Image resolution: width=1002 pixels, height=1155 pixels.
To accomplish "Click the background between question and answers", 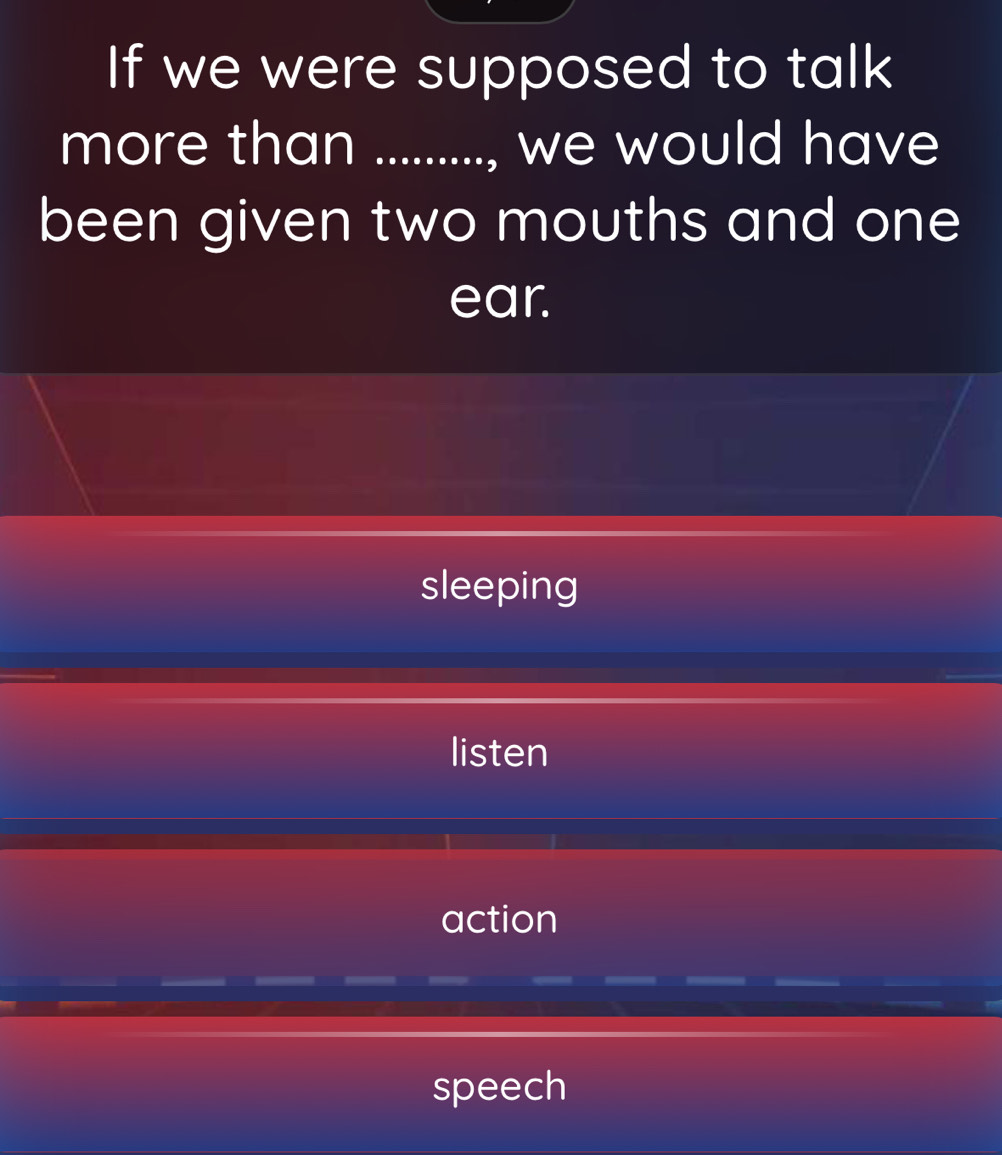I will point(499,440).
